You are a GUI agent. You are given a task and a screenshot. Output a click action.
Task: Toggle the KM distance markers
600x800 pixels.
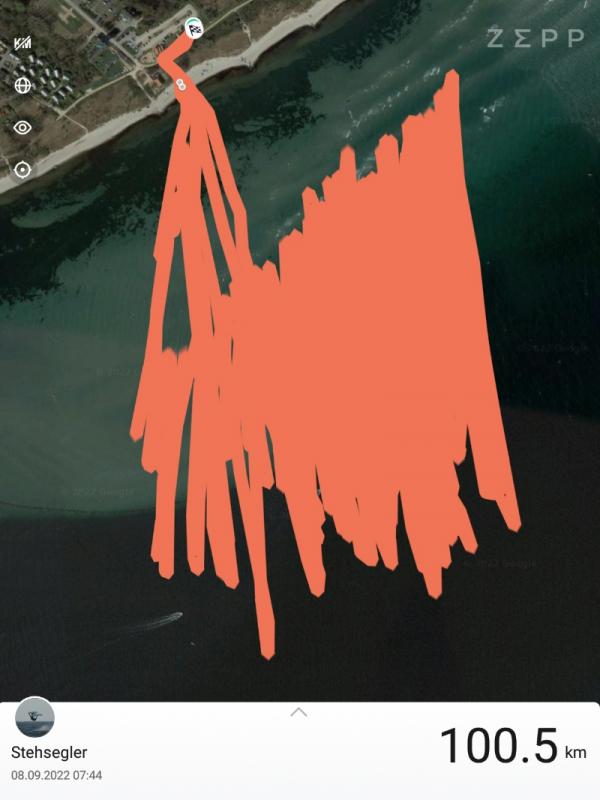pos(22,43)
